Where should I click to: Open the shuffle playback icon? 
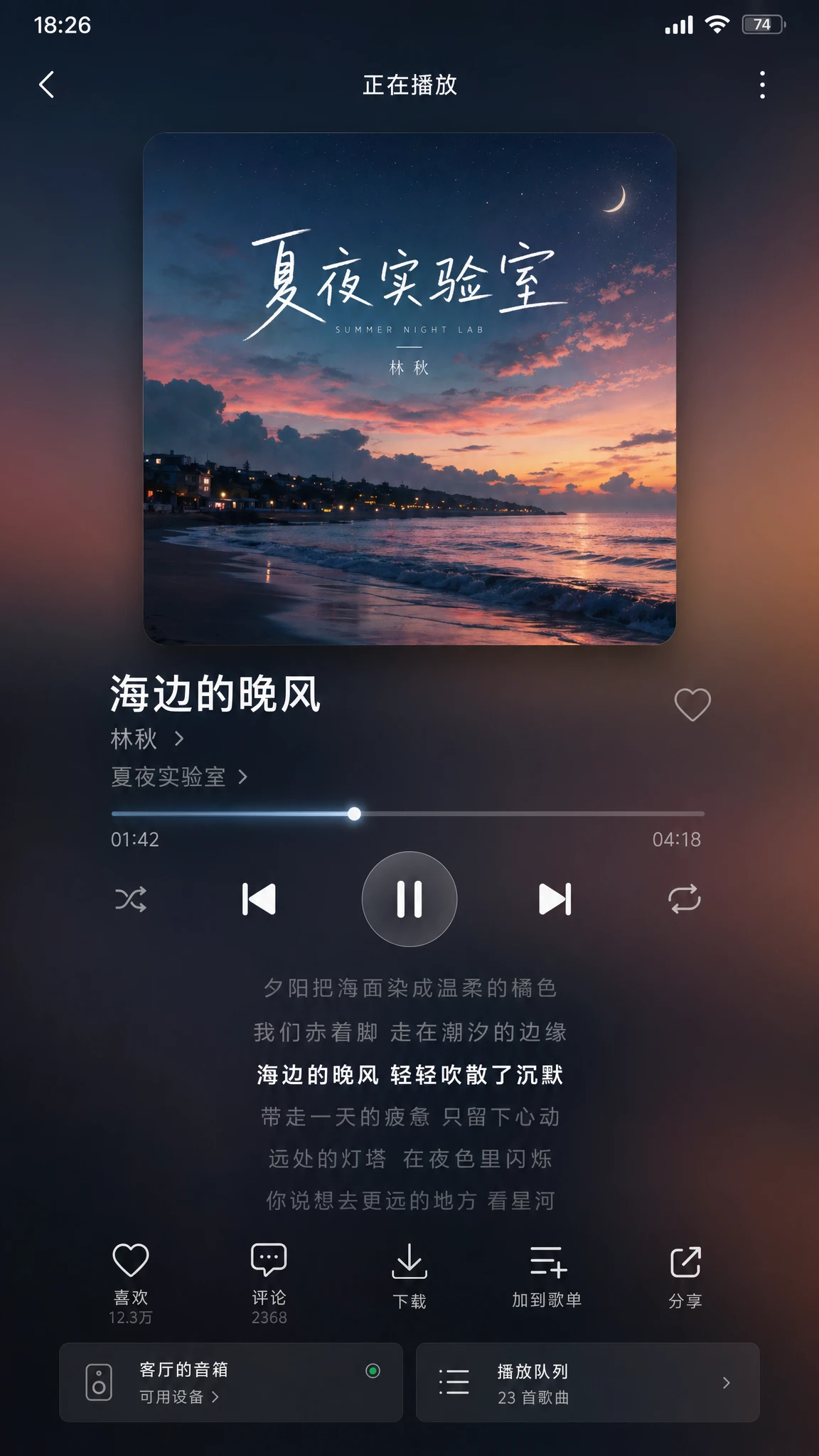coord(132,899)
